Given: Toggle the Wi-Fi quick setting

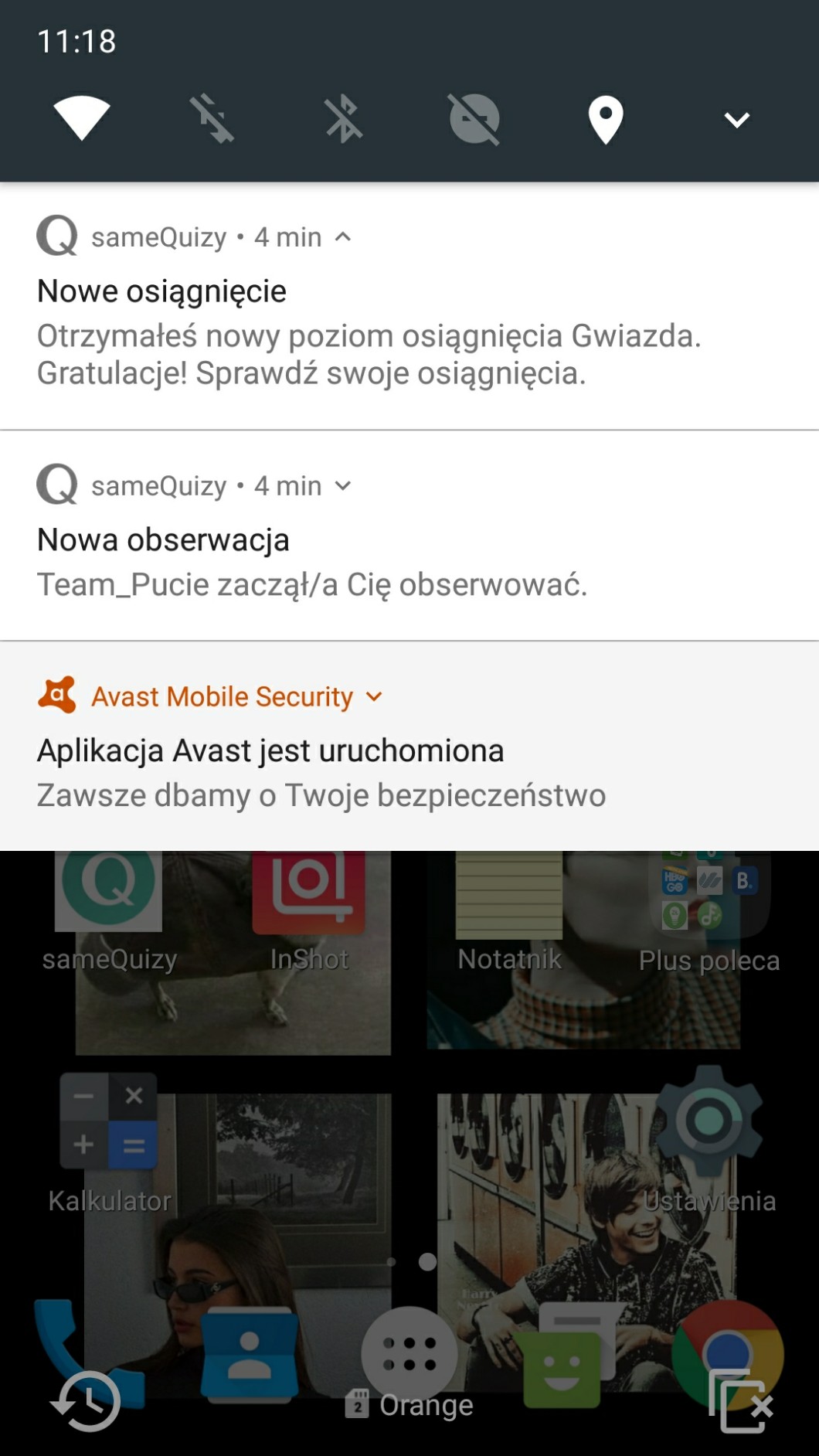Looking at the screenshot, I should click(x=81, y=119).
